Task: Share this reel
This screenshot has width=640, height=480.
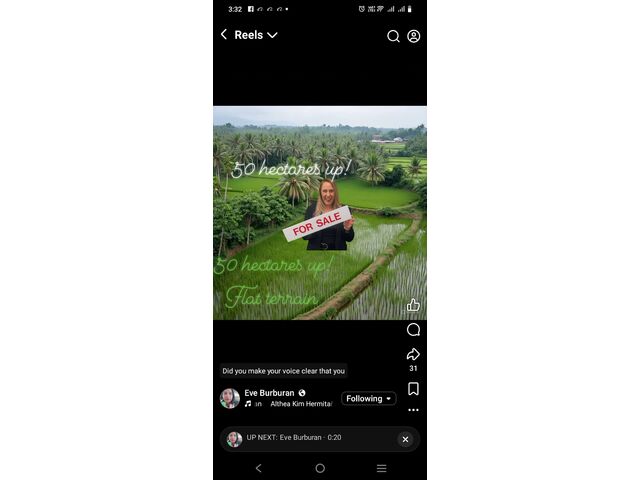Action: tap(413, 355)
